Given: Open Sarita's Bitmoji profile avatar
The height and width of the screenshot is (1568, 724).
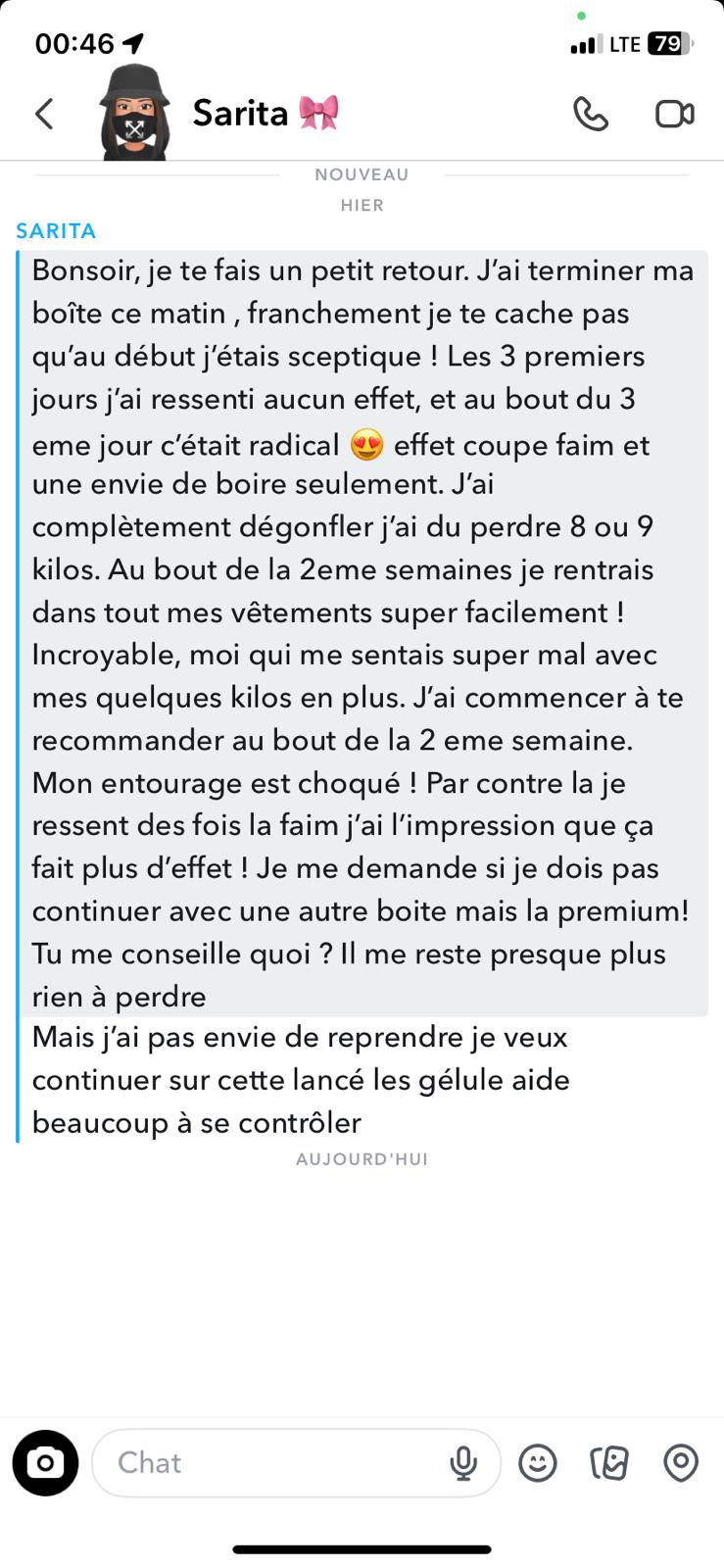Looking at the screenshot, I should [134, 113].
